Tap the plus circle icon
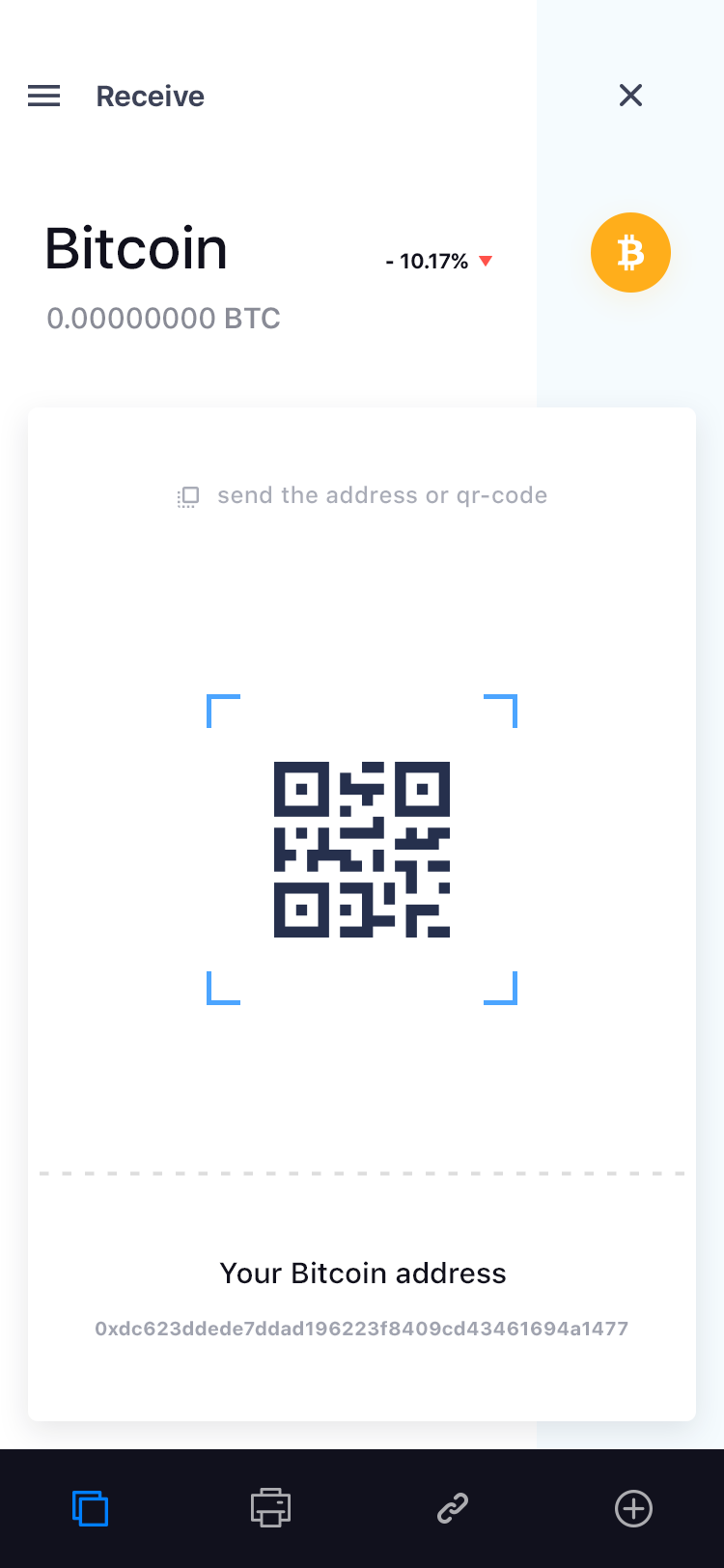Image resolution: width=724 pixels, height=1568 pixels. 633,1508
